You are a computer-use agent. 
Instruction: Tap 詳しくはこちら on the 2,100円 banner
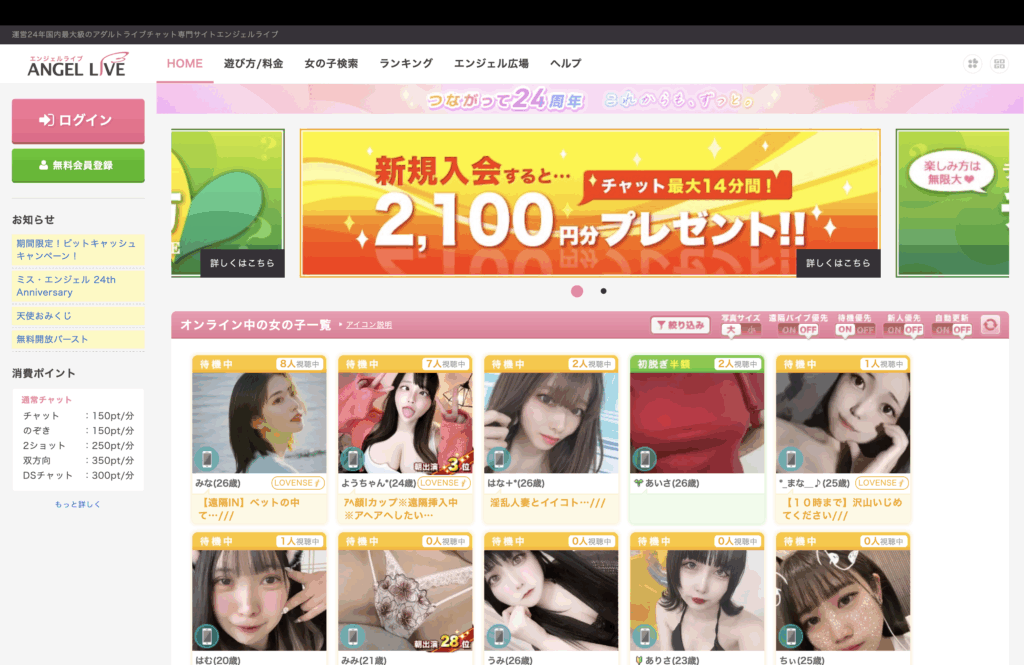pos(838,263)
